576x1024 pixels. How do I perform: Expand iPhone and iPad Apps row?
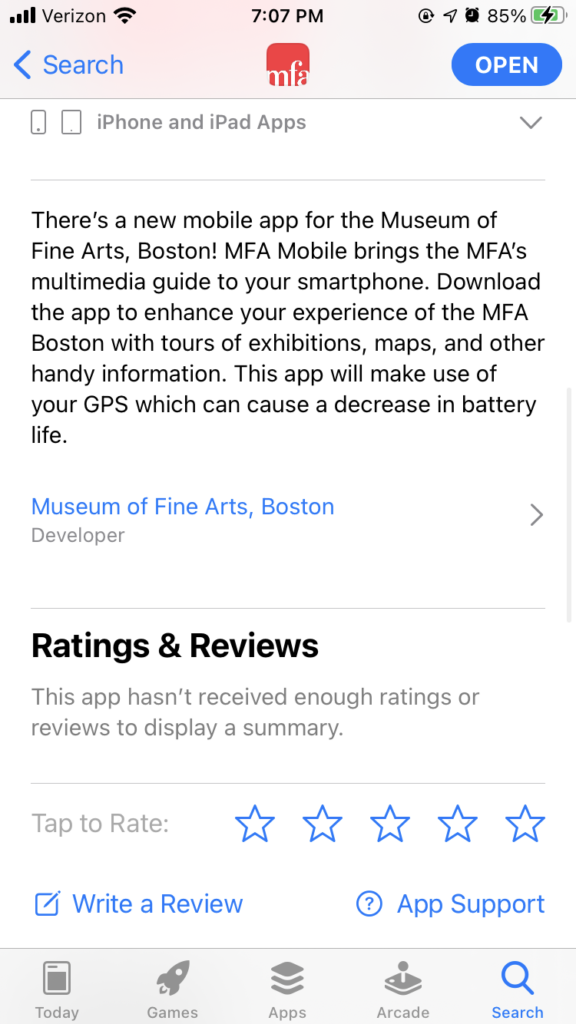coord(287,123)
